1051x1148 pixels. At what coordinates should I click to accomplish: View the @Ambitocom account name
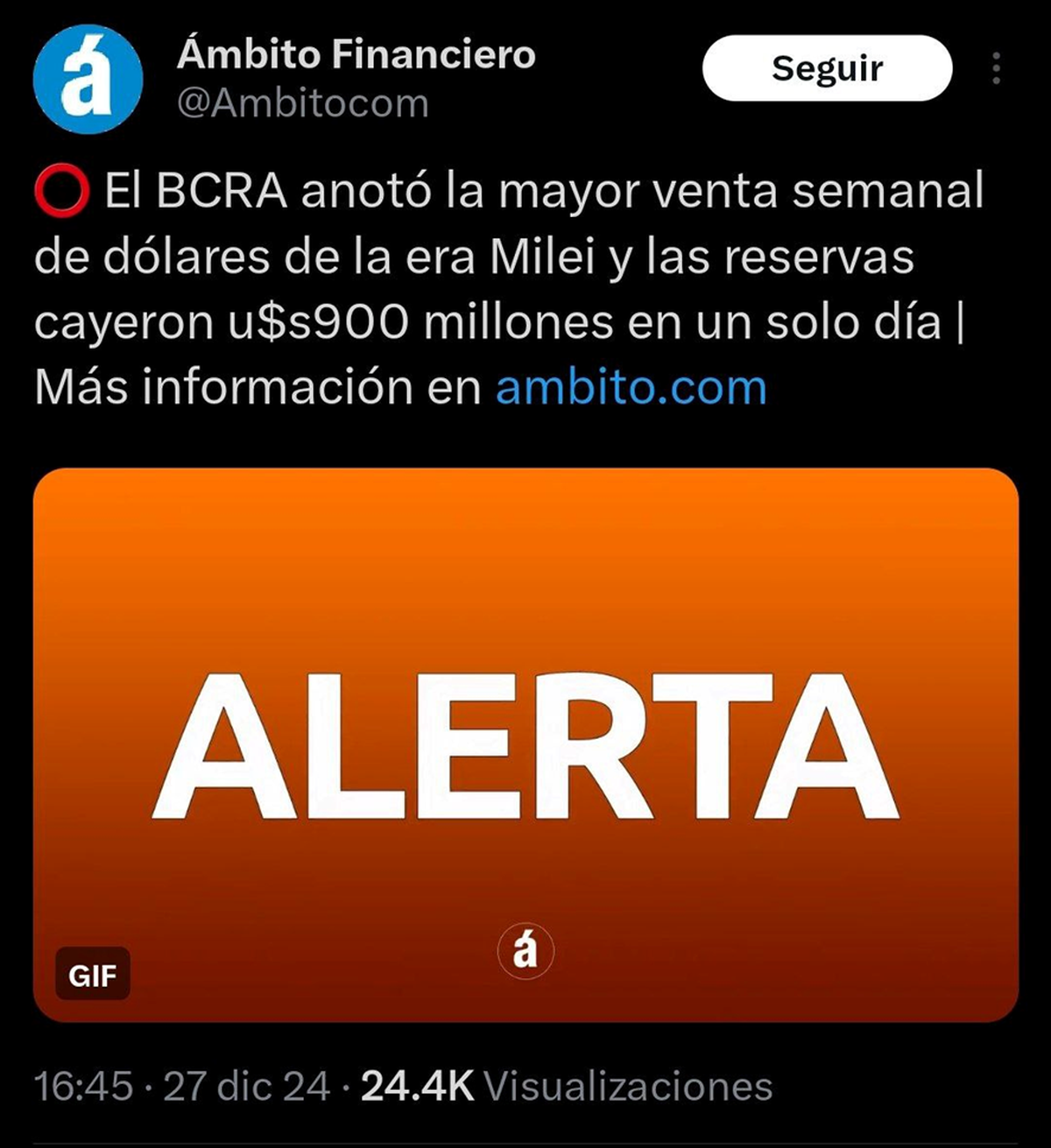click(302, 103)
